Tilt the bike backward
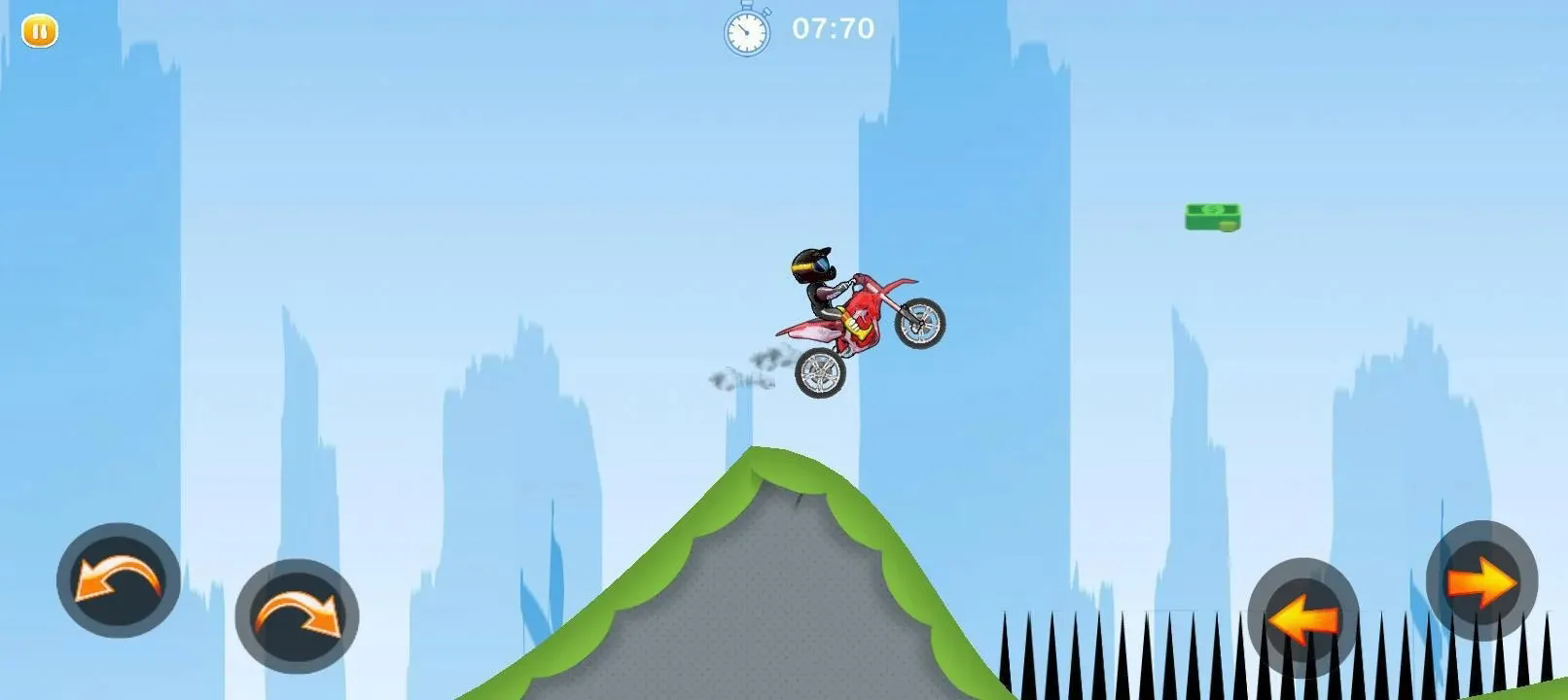The height and width of the screenshot is (700, 1568). (x=119, y=580)
